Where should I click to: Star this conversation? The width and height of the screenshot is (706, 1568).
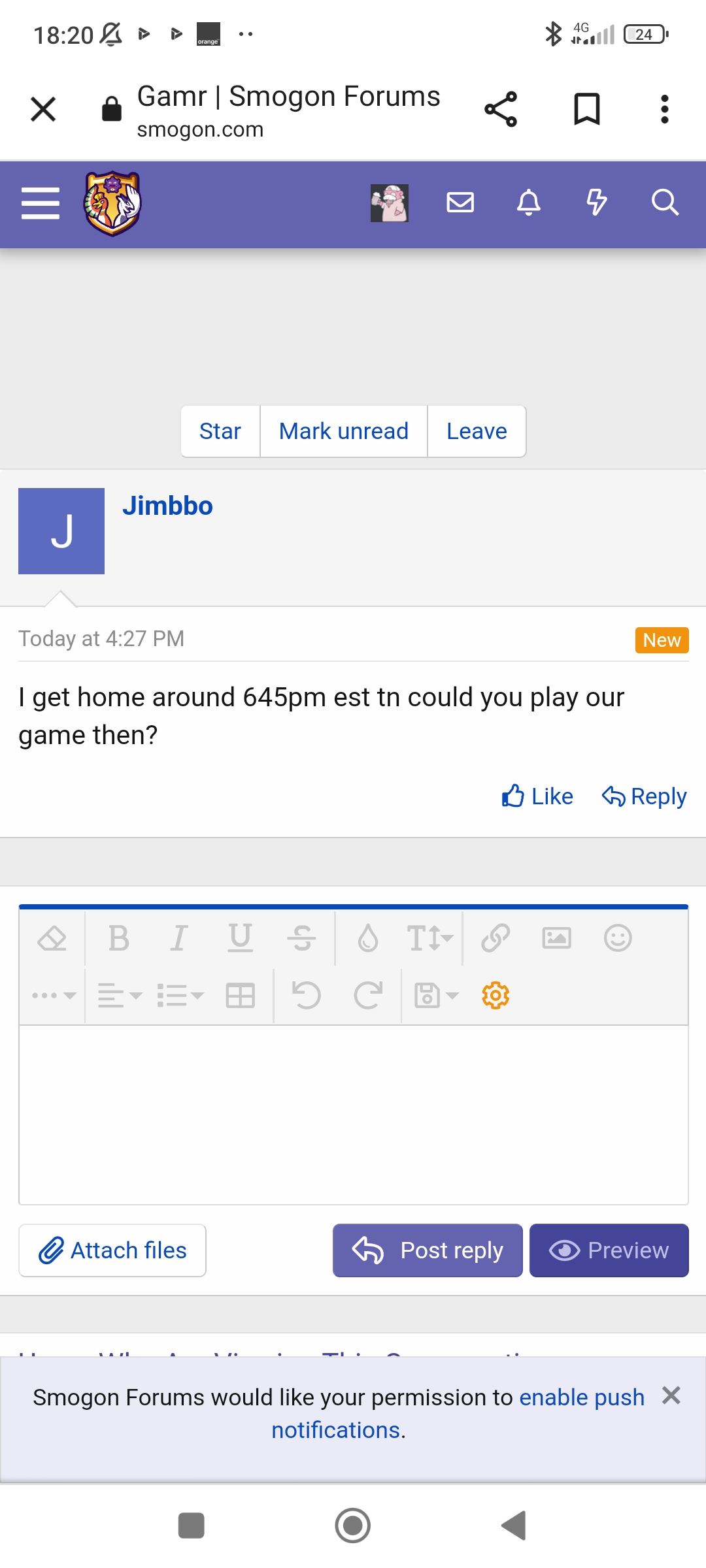[220, 431]
